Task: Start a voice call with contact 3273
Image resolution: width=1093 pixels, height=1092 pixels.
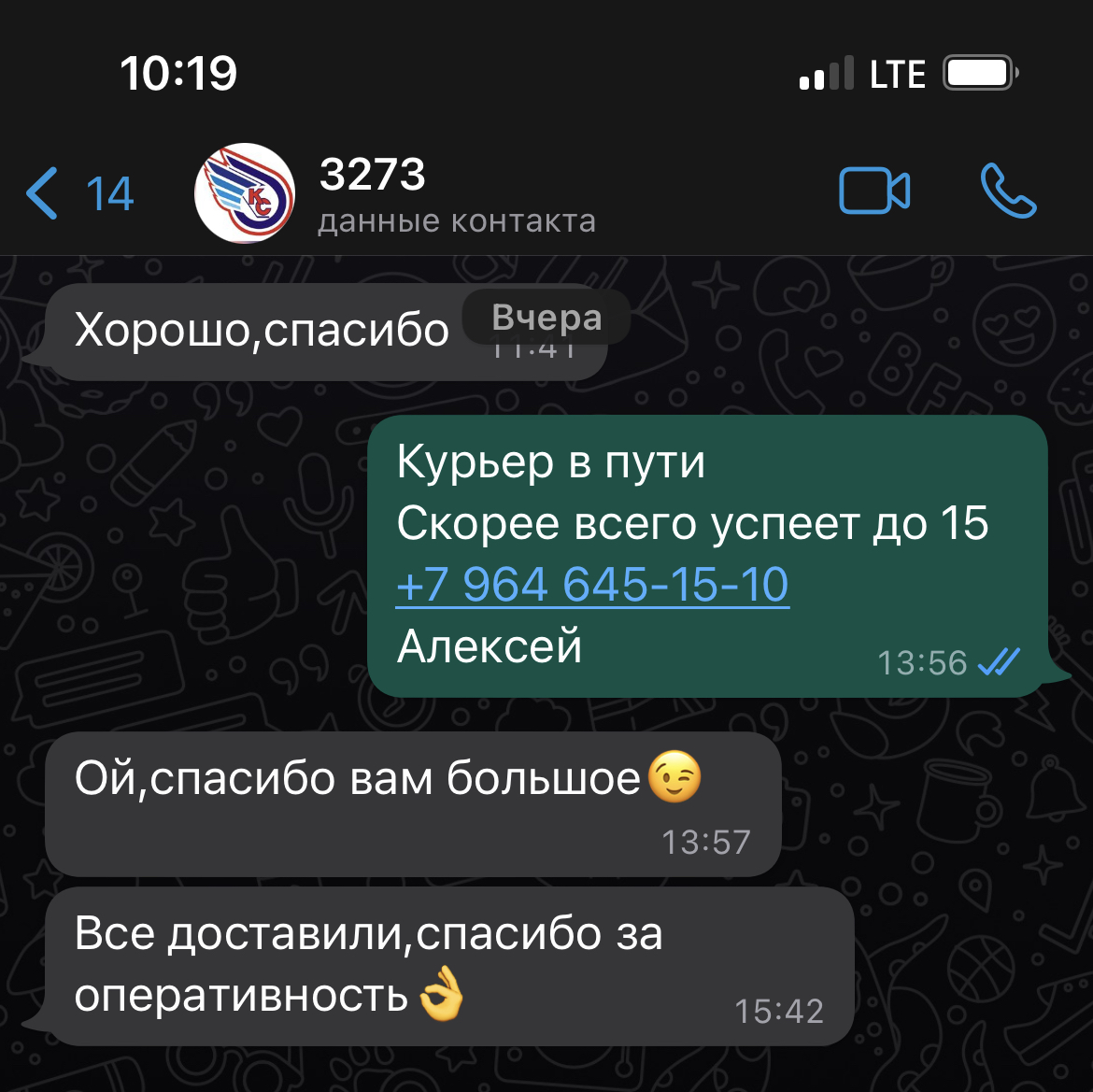Action: [1008, 191]
